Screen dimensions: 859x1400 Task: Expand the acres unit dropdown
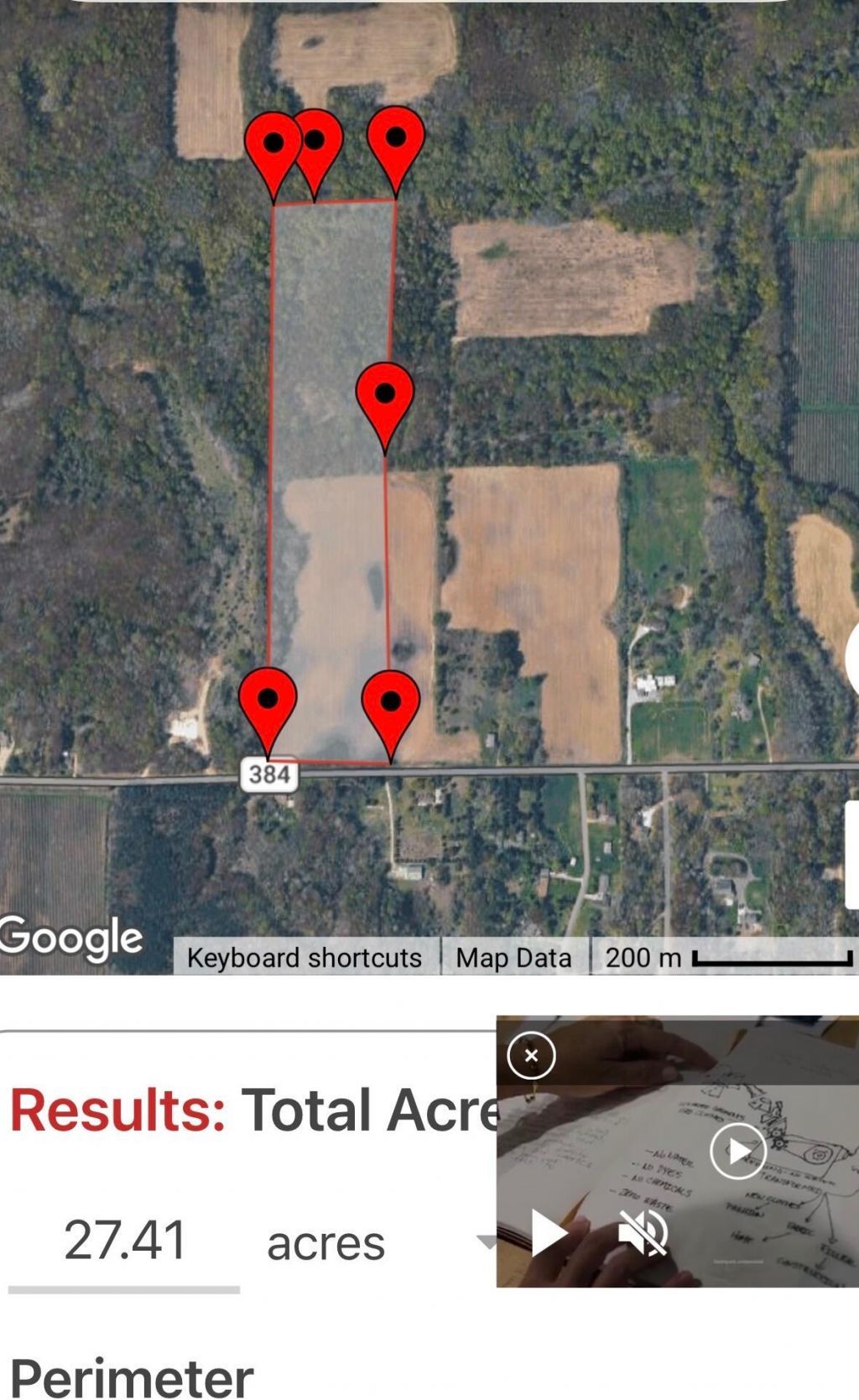click(x=486, y=1241)
